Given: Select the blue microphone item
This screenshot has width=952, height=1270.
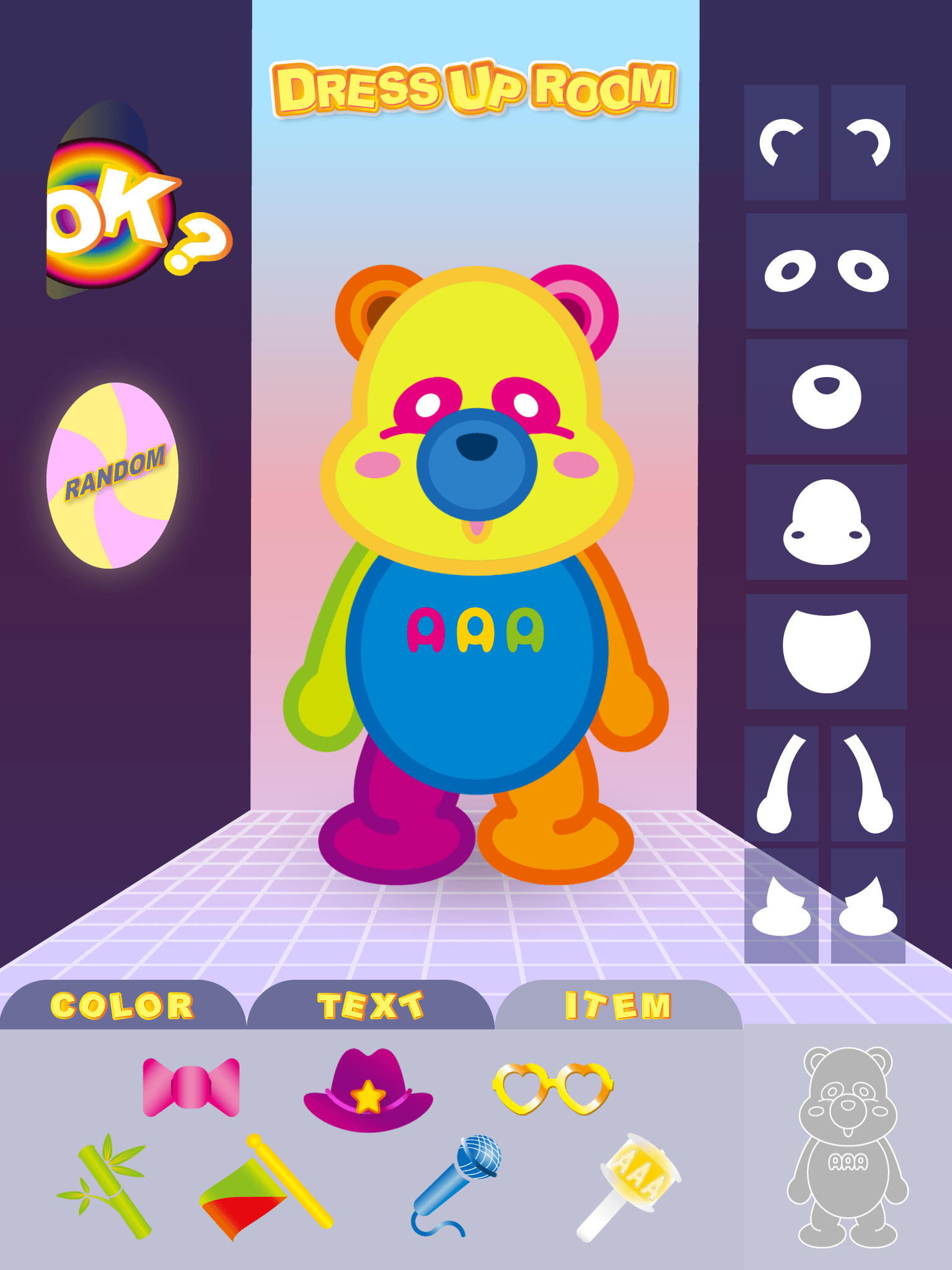Looking at the screenshot, I should click(x=457, y=1184).
